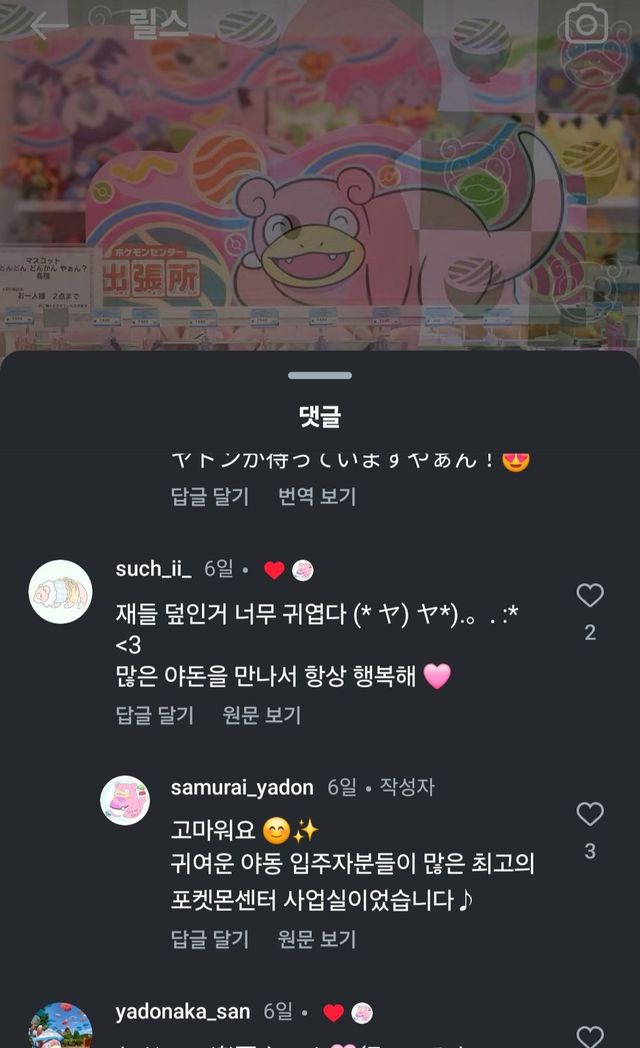Go back using the top arrow
This screenshot has height=1048, width=640.
click(x=47, y=26)
